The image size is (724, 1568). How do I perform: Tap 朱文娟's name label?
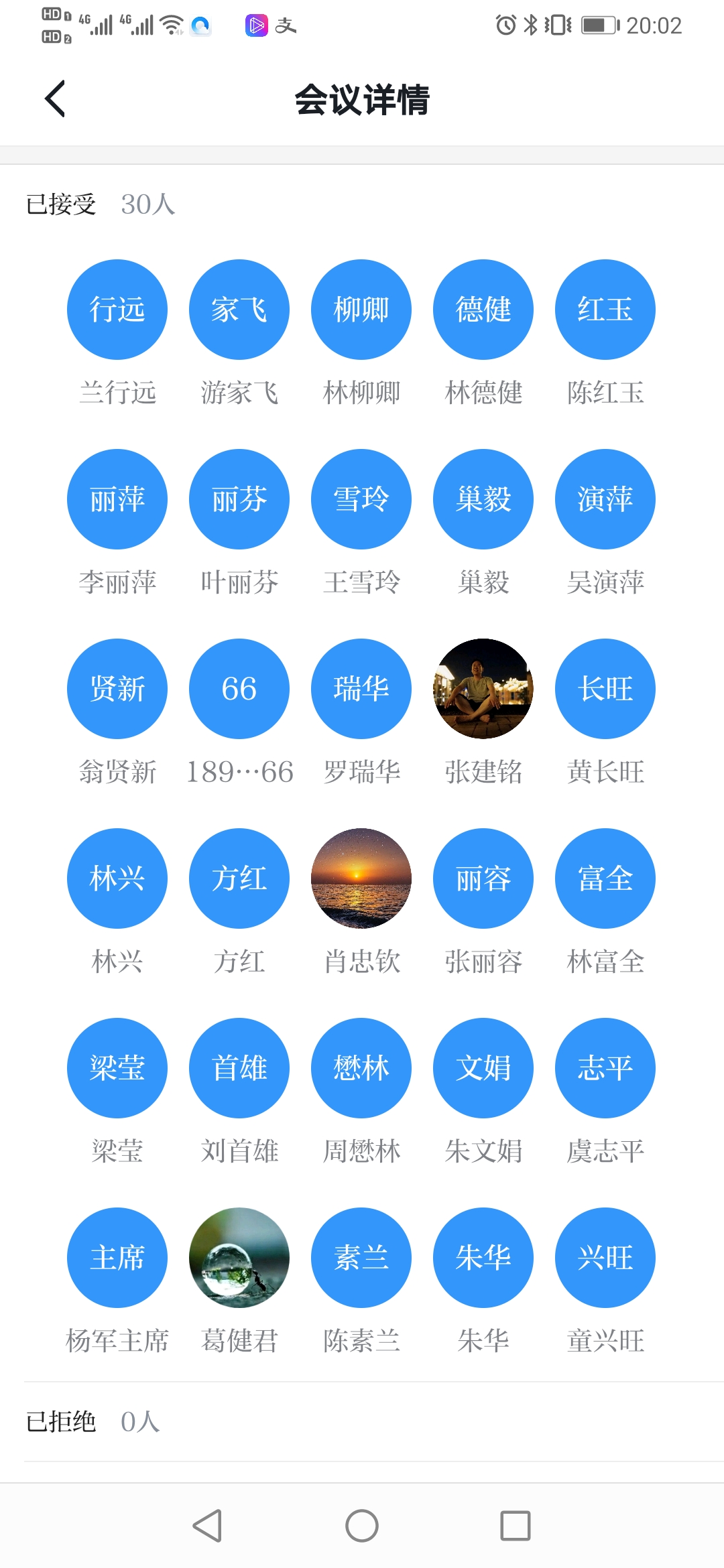pos(483,1151)
